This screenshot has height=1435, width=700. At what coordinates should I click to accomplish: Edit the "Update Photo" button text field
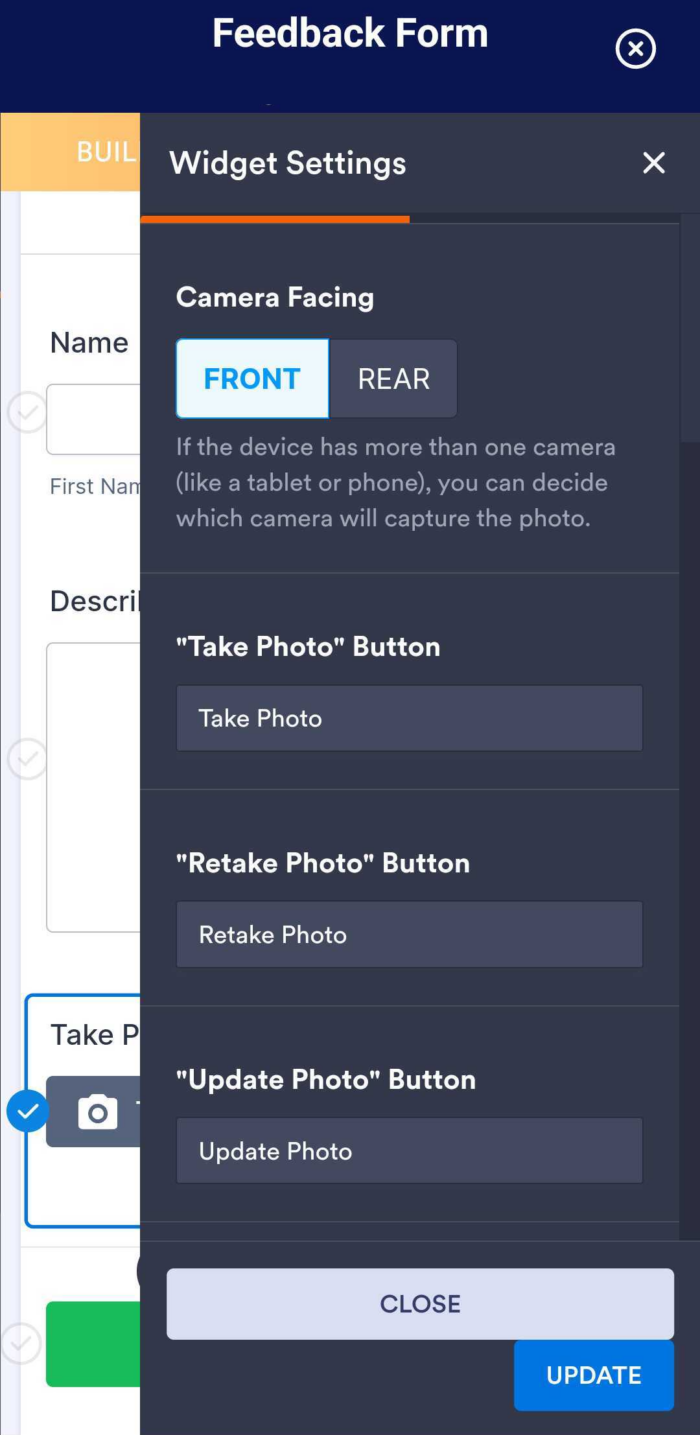[409, 1151]
